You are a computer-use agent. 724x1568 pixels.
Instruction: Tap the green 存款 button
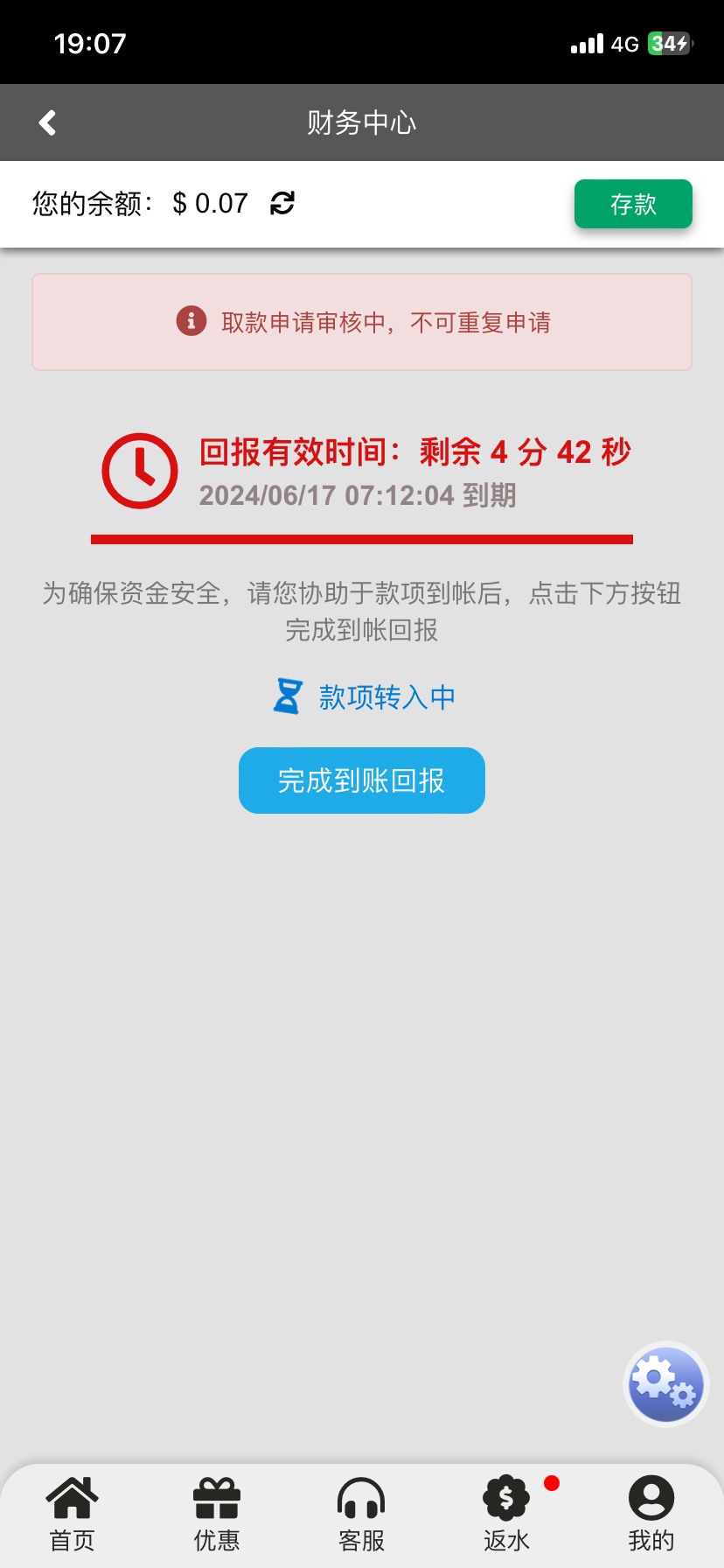pyautogui.click(x=633, y=204)
